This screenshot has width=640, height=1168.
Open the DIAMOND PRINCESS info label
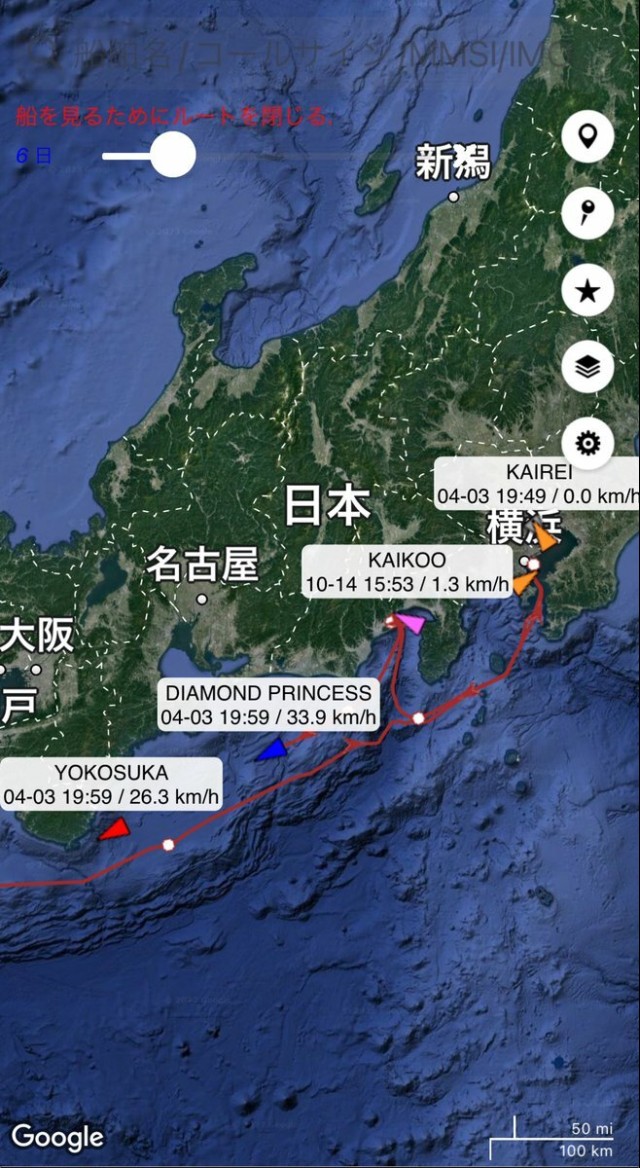[268, 705]
